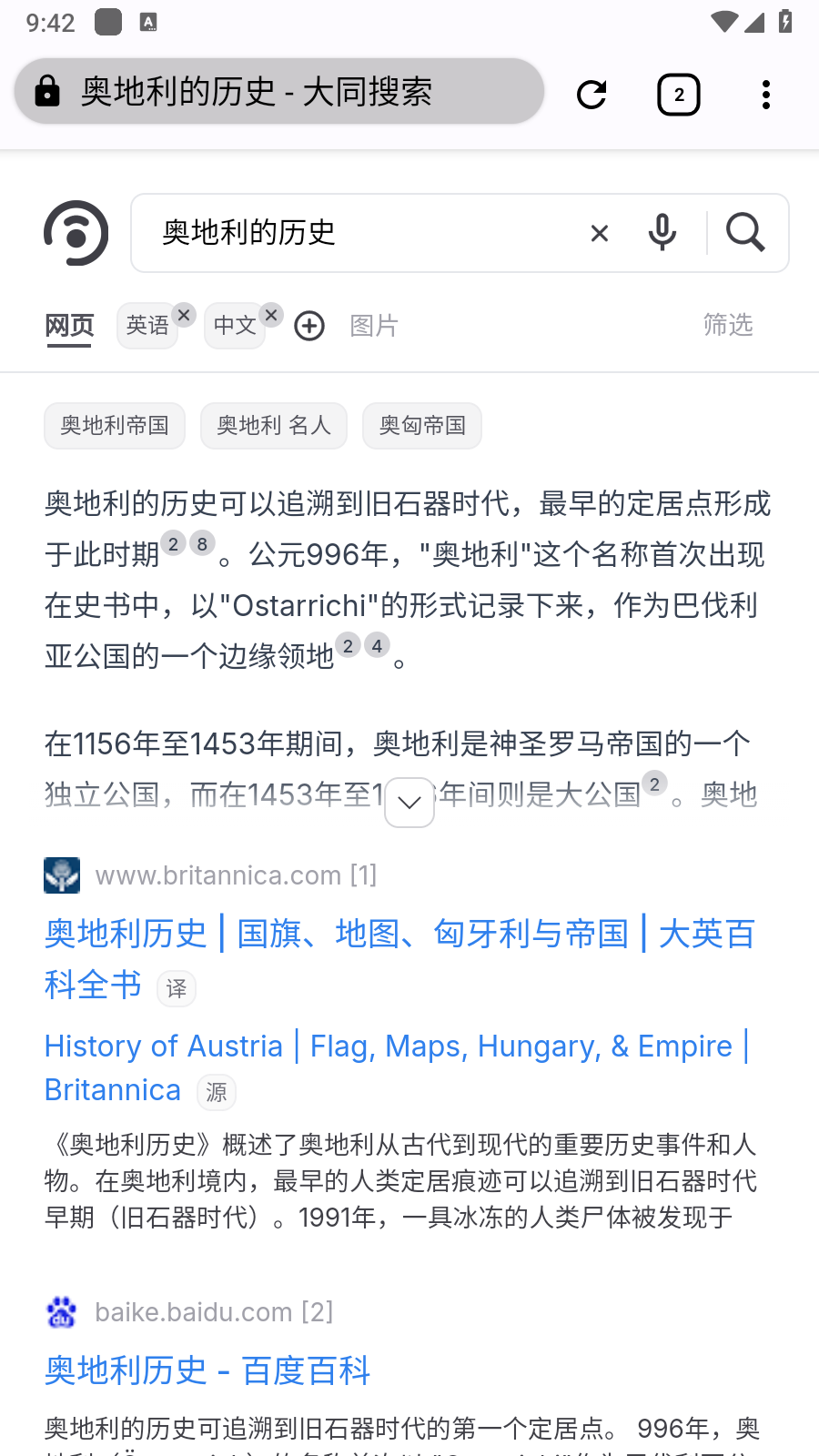Open the 筛选 filter options

pos(728,324)
